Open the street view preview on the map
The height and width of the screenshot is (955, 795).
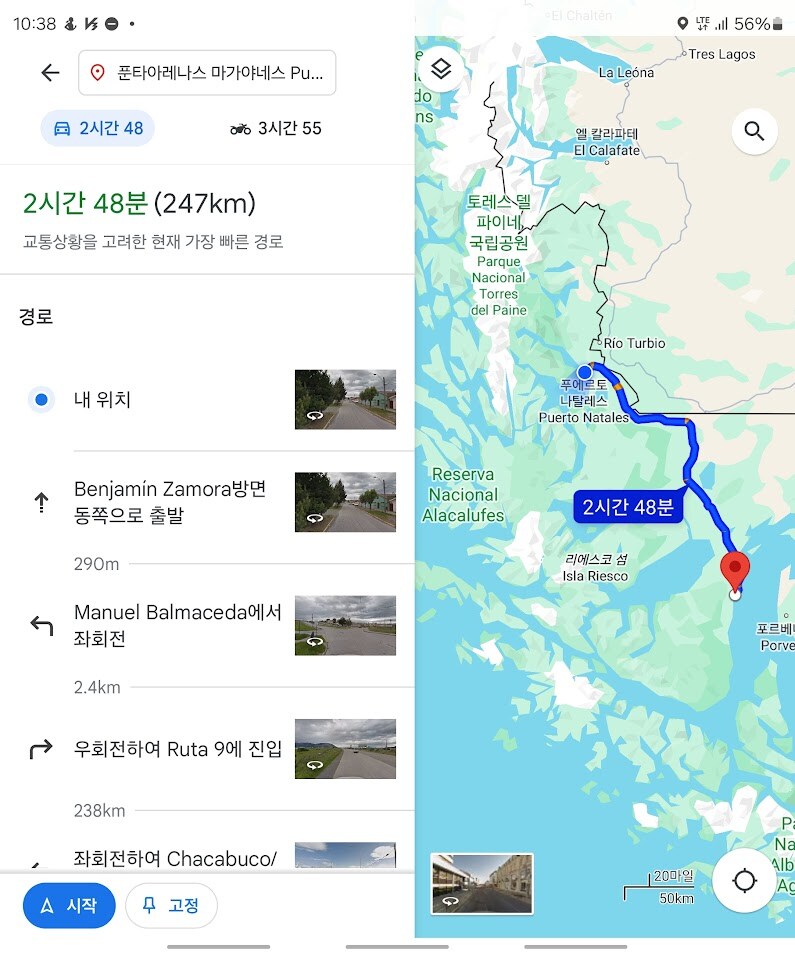[482, 883]
